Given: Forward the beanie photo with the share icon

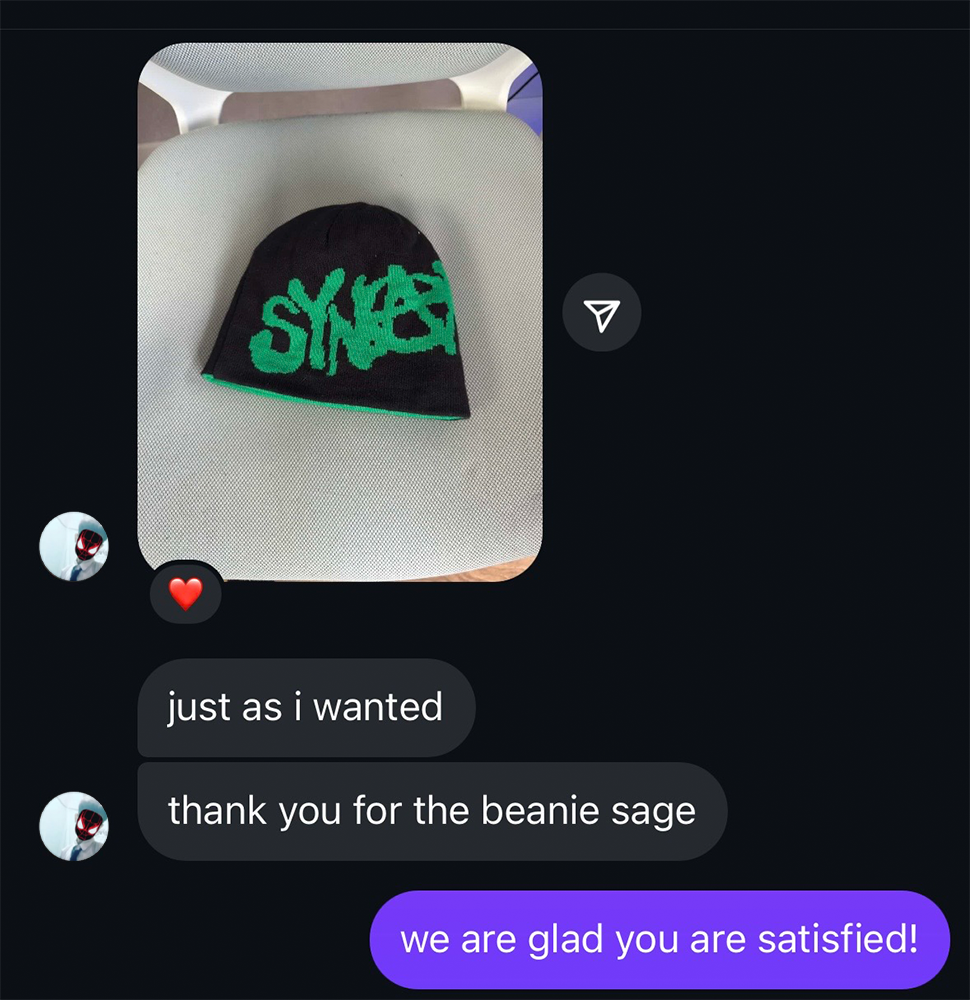Looking at the screenshot, I should tap(601, 313).
